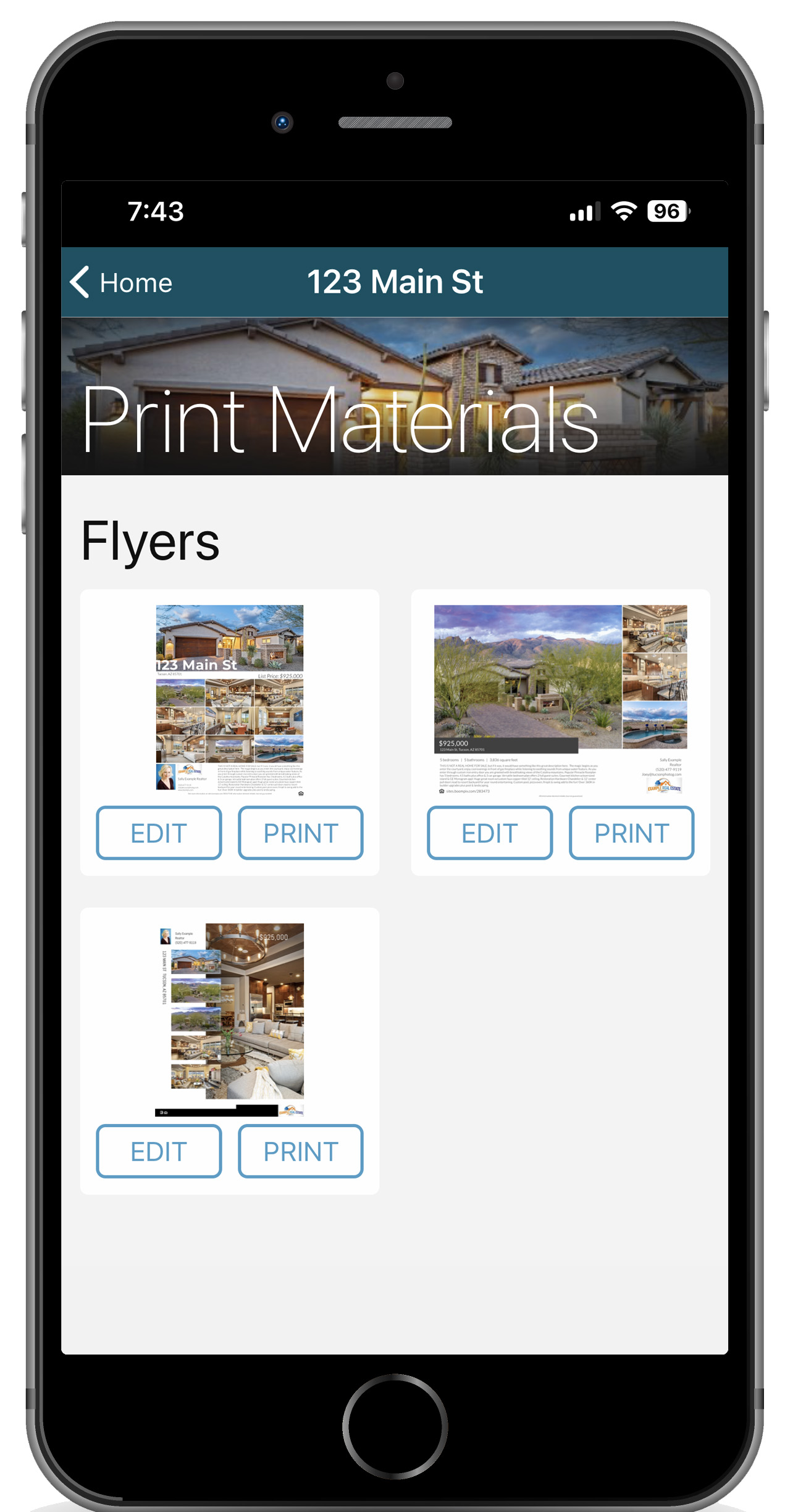
Task: Print the 123 Main St photo-grid flyer
Action: (301, 833)
